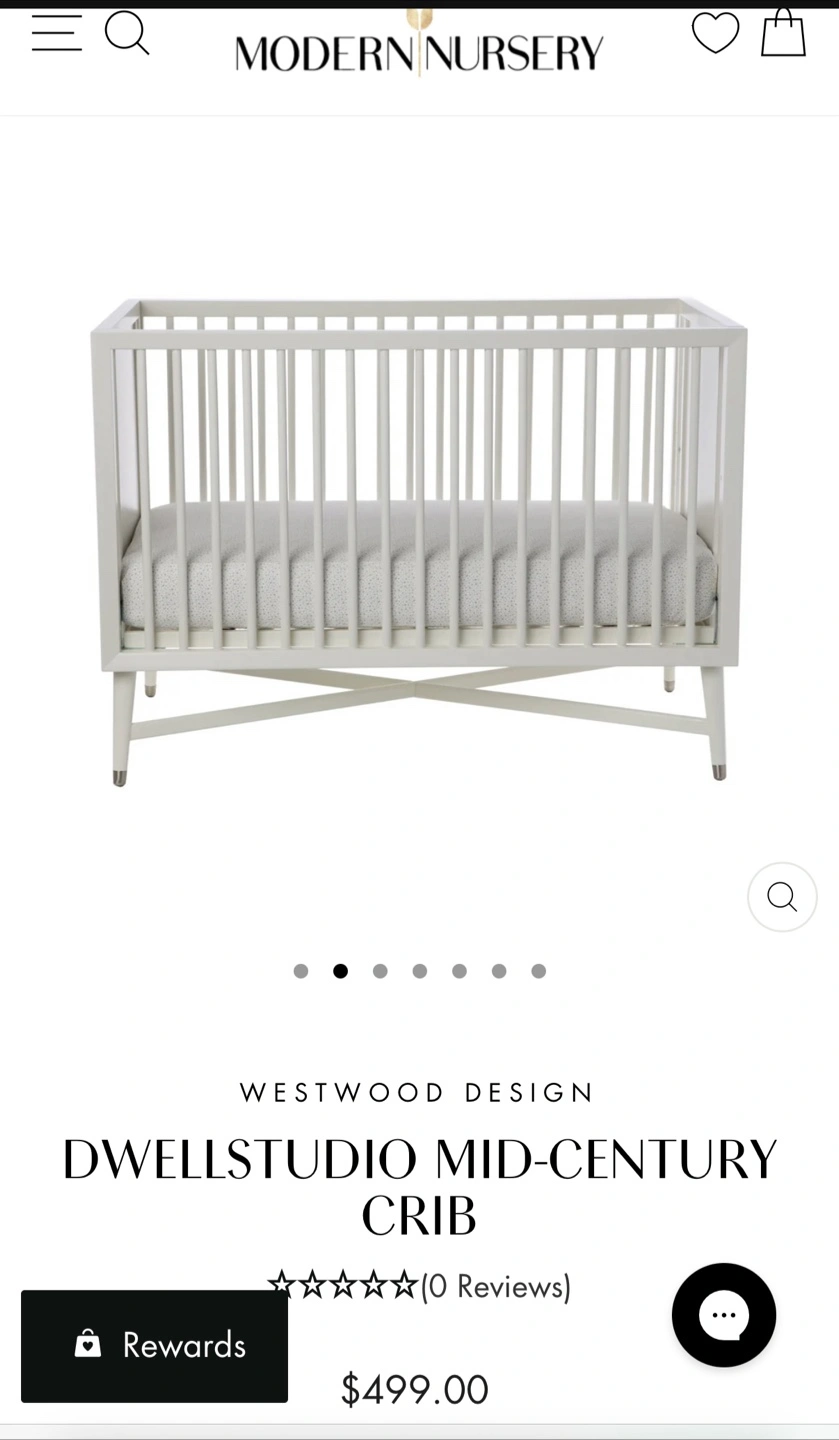Jump to the last image dot
Image resolution: width=839 pixels, height=1440 pixels.
(x=539, y=971)
